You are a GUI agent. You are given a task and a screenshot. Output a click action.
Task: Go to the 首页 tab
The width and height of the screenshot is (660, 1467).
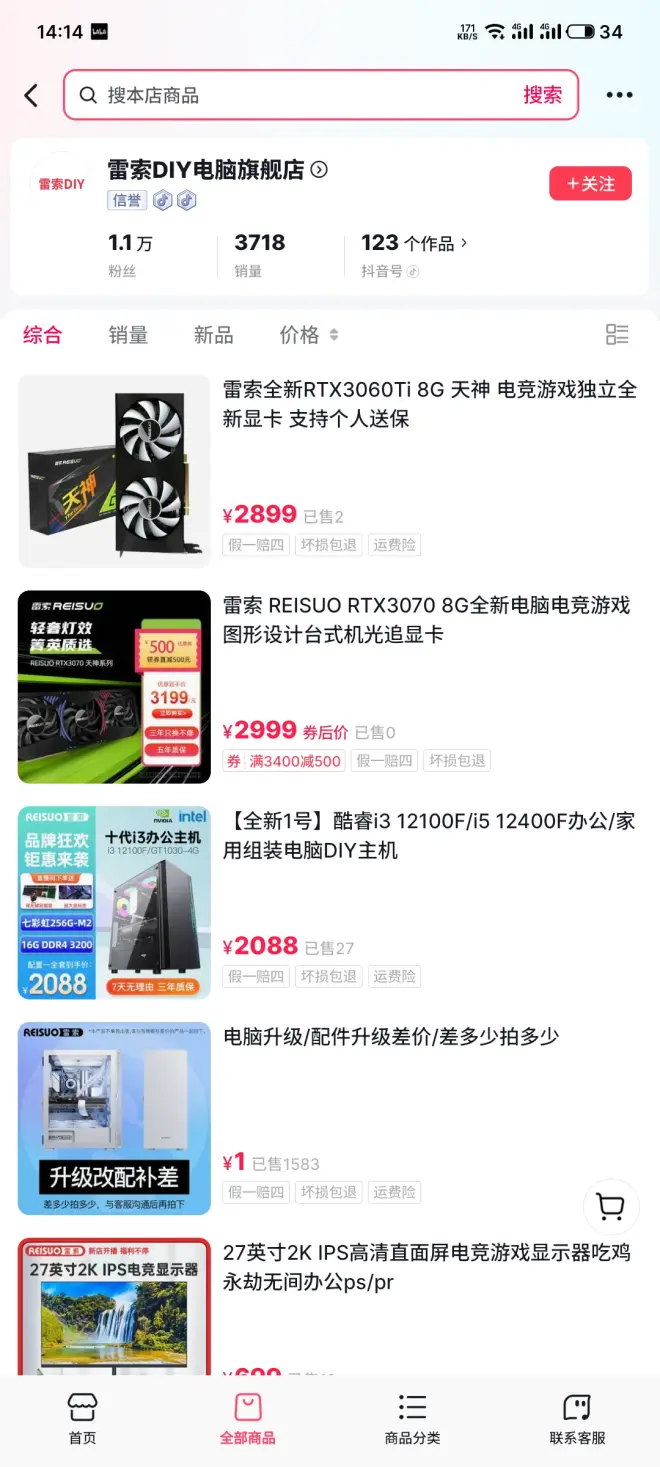point(82,1419)
